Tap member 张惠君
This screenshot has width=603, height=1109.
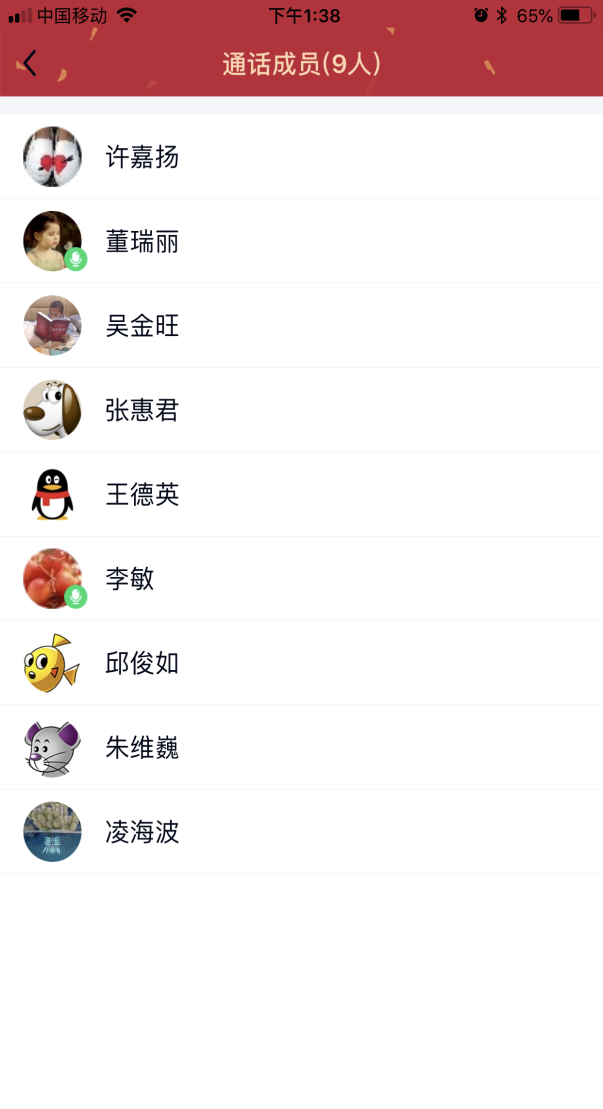point(142,410)
